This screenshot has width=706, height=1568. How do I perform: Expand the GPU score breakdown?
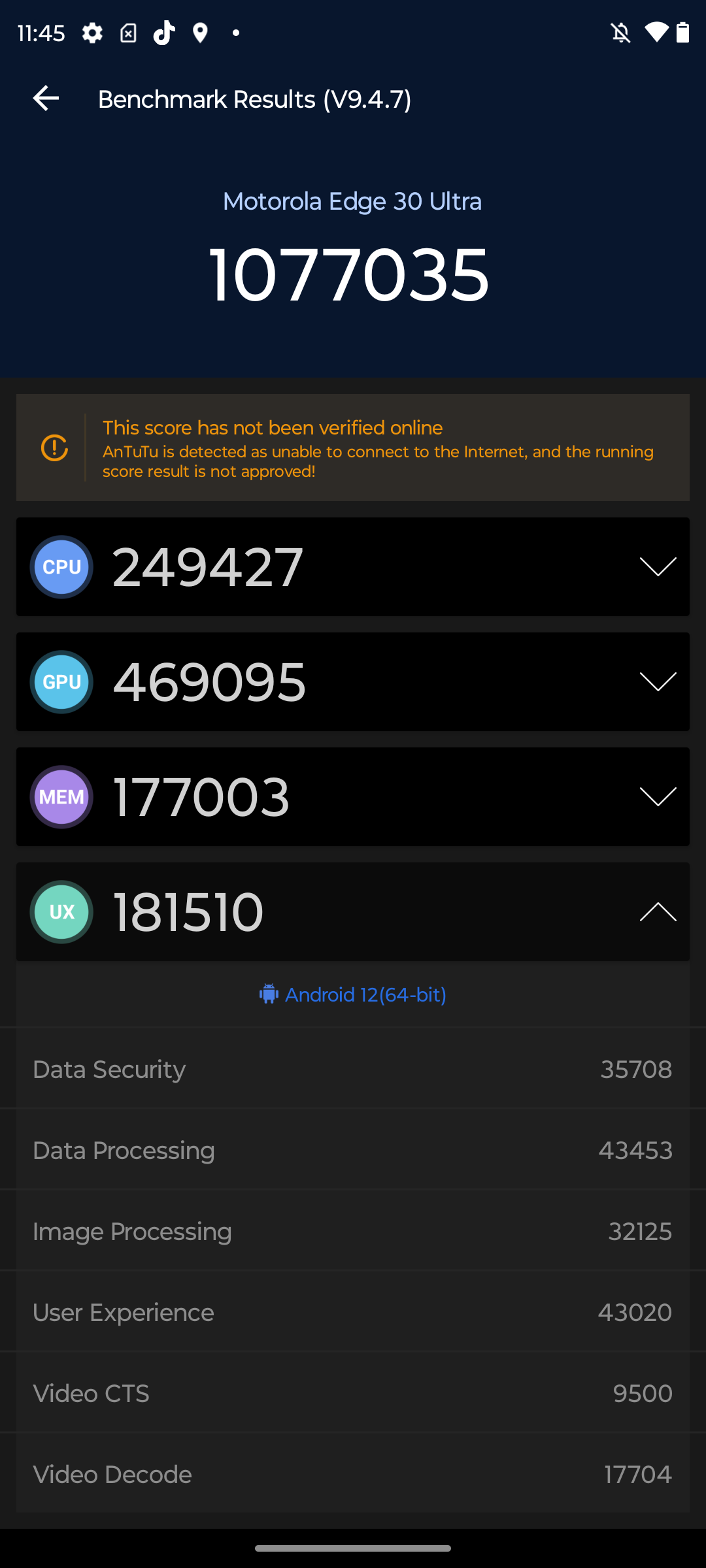pyautogui.click(x=657, y=682)
